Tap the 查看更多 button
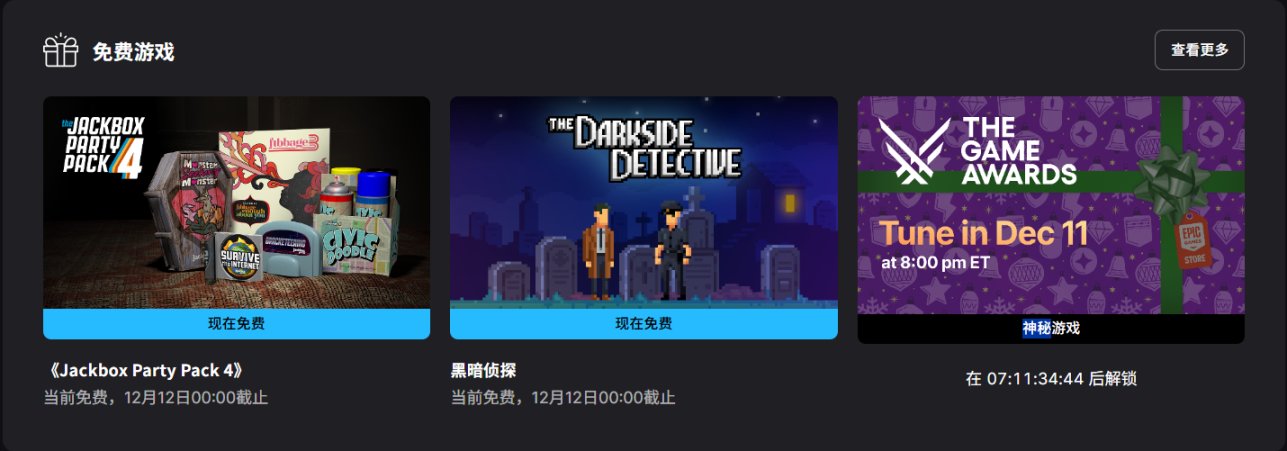The image size is (1287, 451). click(1199, 50)
